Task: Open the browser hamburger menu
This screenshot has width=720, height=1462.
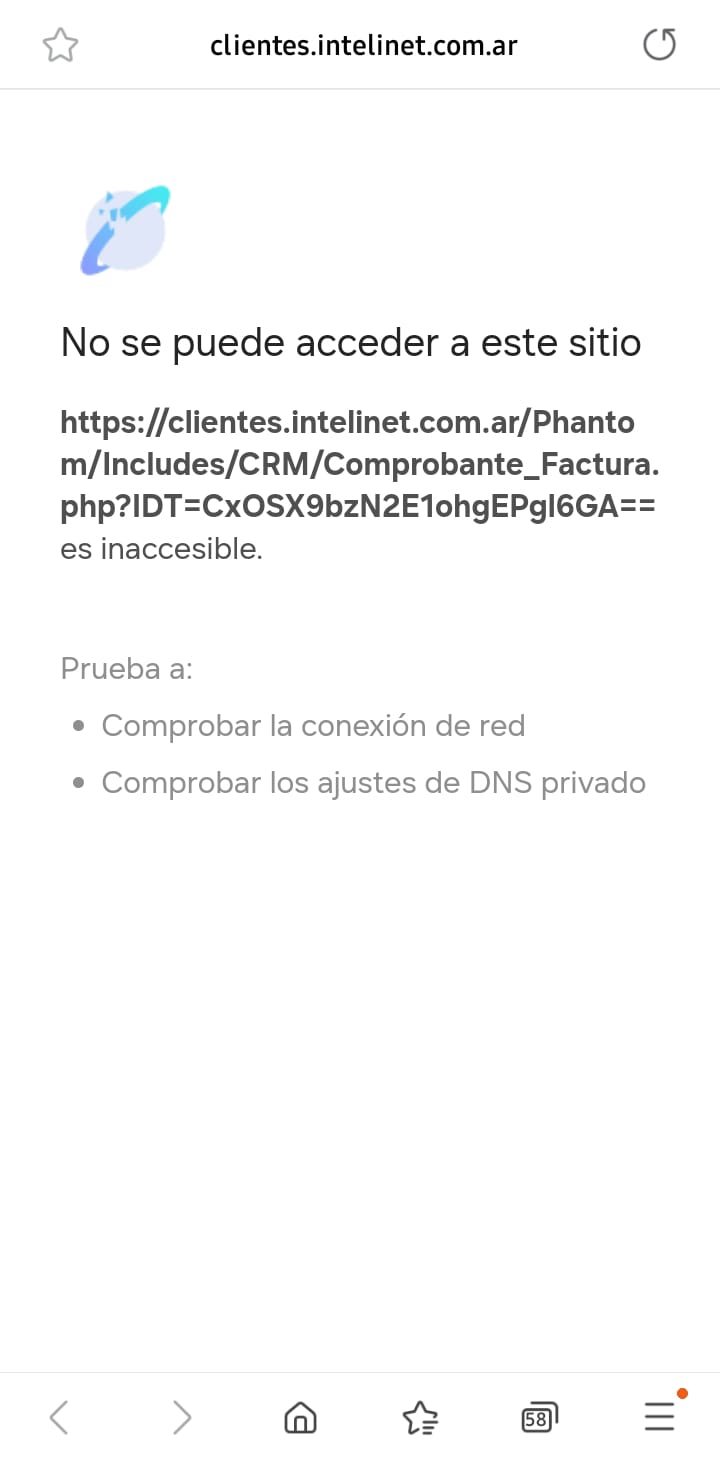Action: pos(659,1416)
